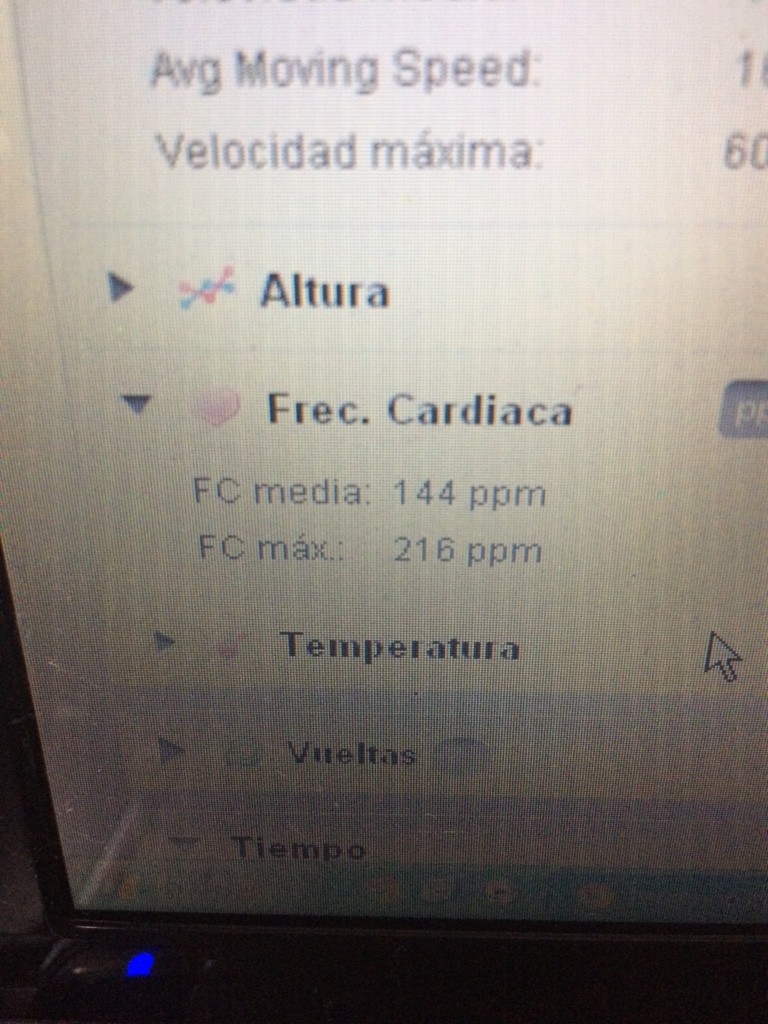Expand the Vueltas section
This screenshot has width=768, height=1024.
[x=172, y=748]
